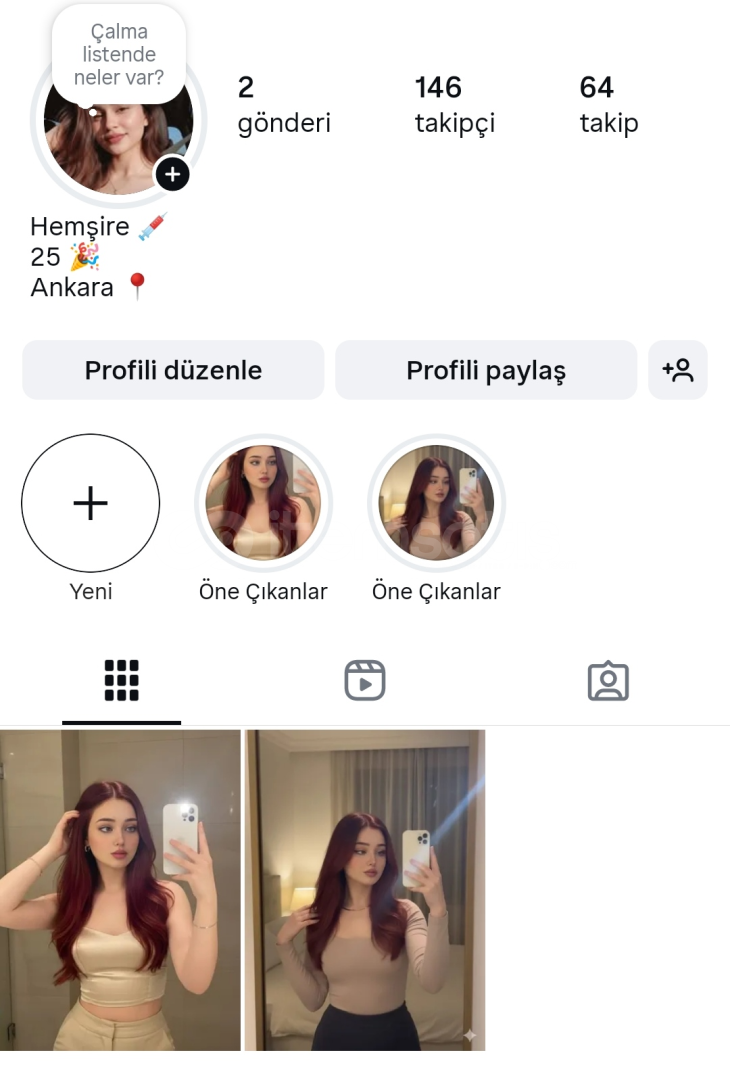The height and width of the screenshot is (1080, 730).
Task: Switch to the posts grid tab
Action: click(121, 681)
